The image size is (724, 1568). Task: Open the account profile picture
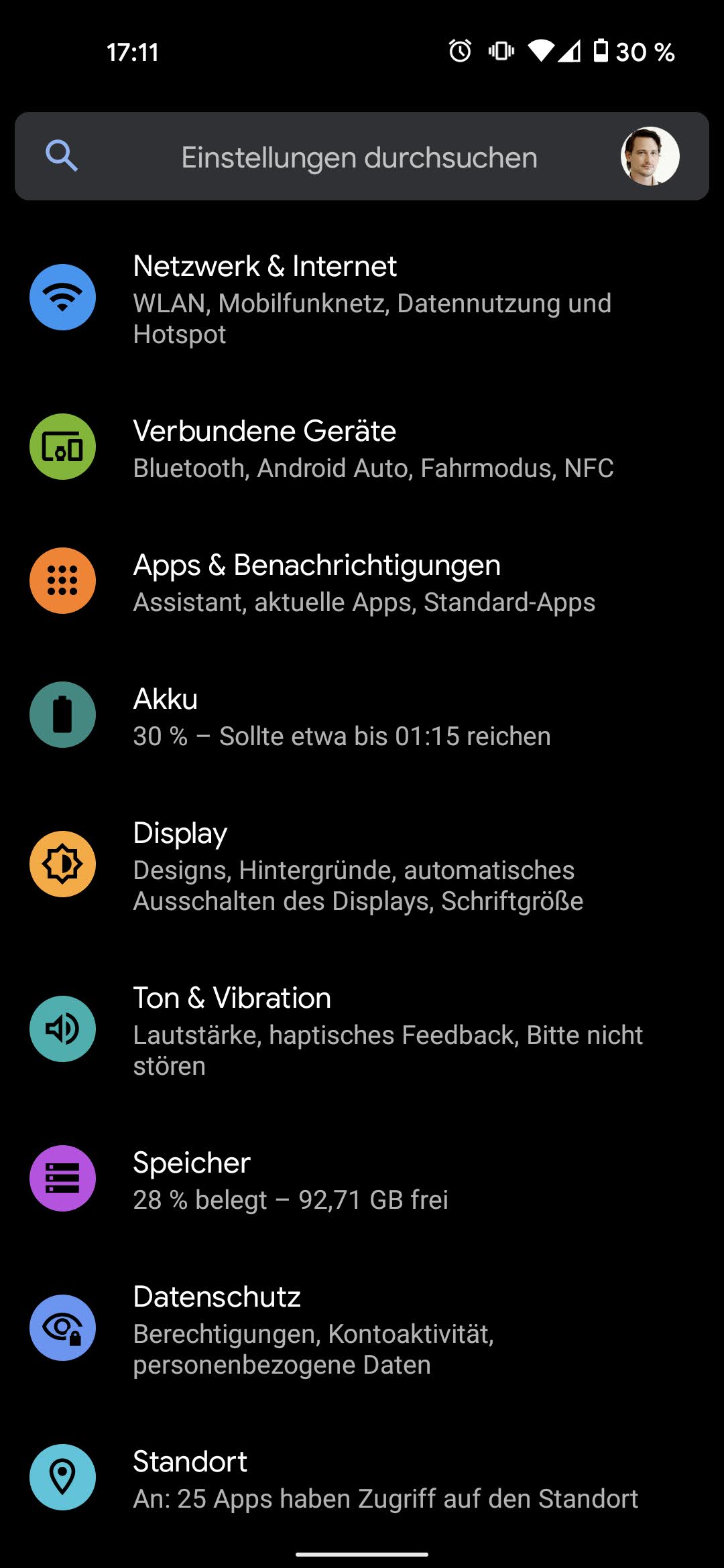coord(650,156)
